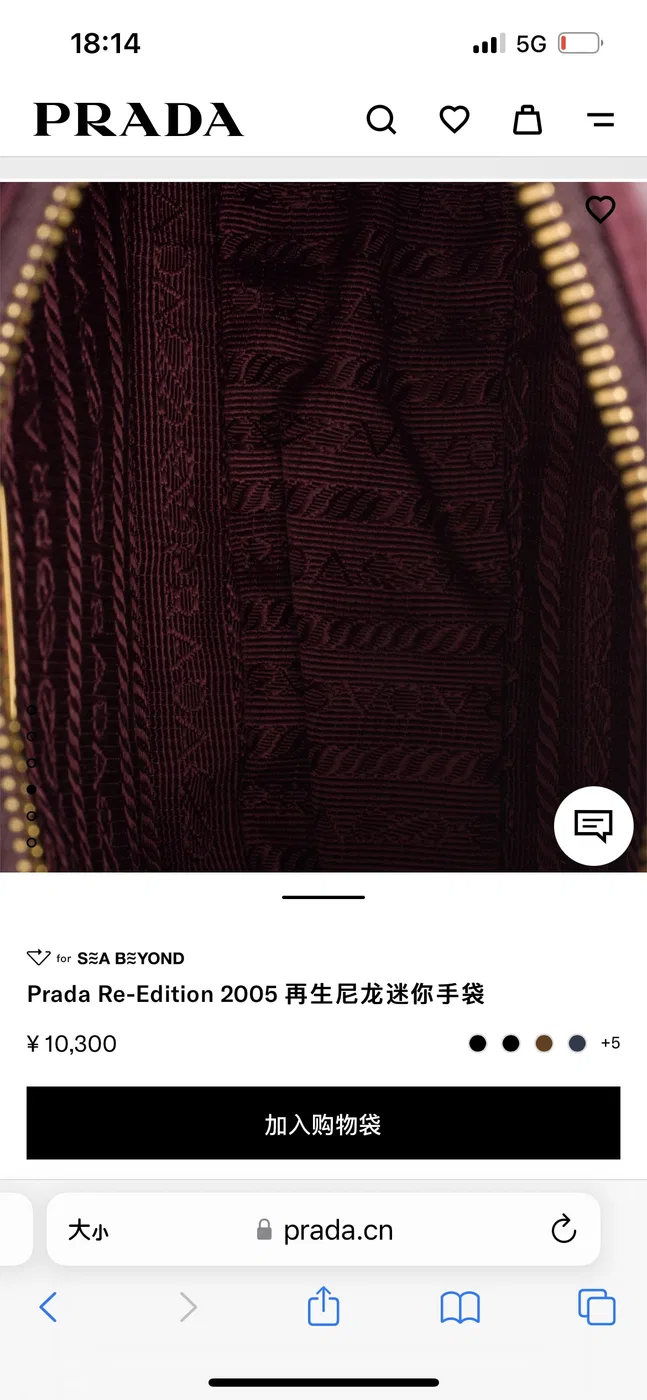Open the hamburger menu

pyautogui.click(x=600, y=120)
